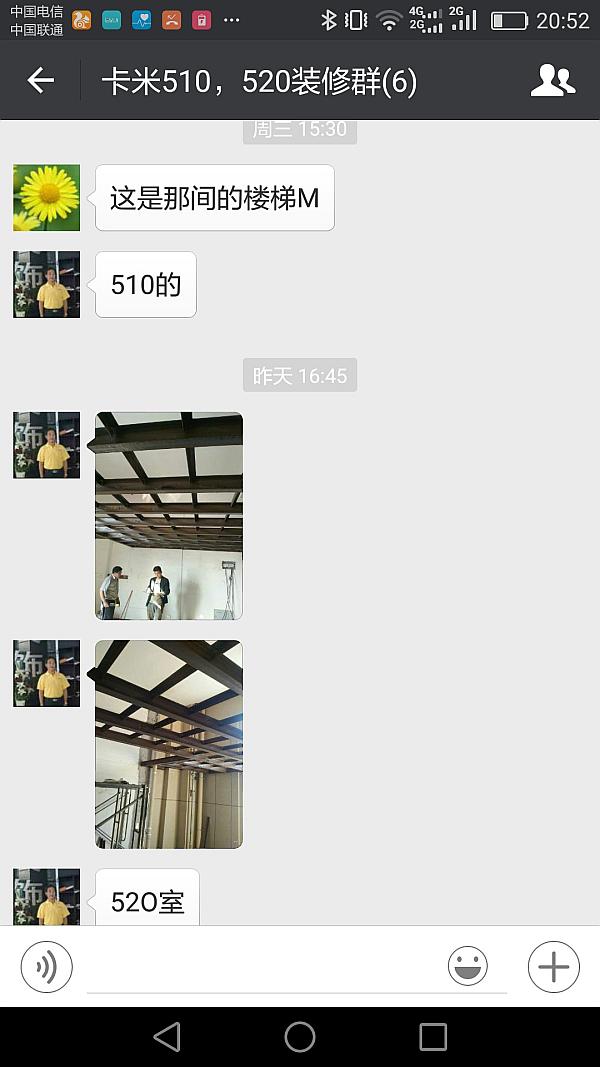Tap the sunflower avatar

pos(46,198)
